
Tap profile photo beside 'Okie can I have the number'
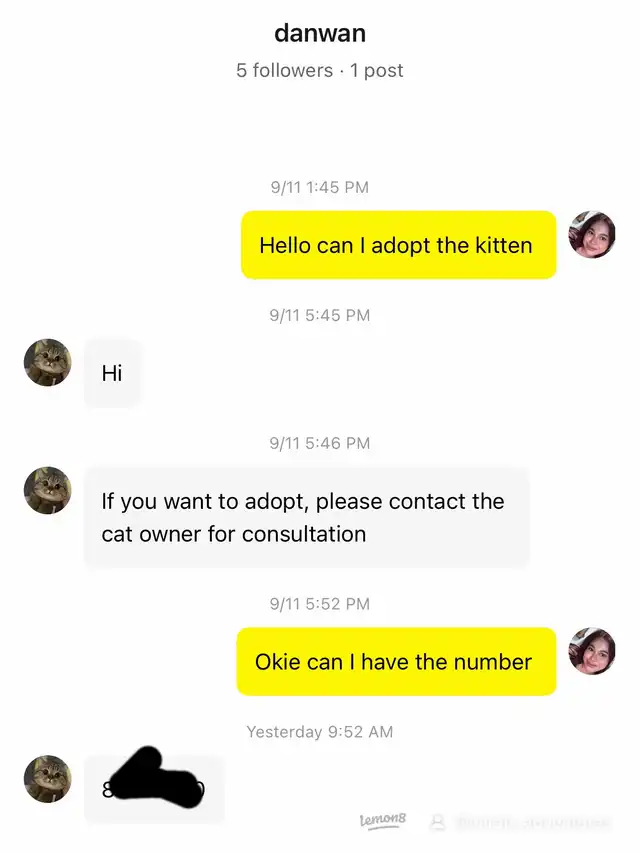(x=591, y=651)
